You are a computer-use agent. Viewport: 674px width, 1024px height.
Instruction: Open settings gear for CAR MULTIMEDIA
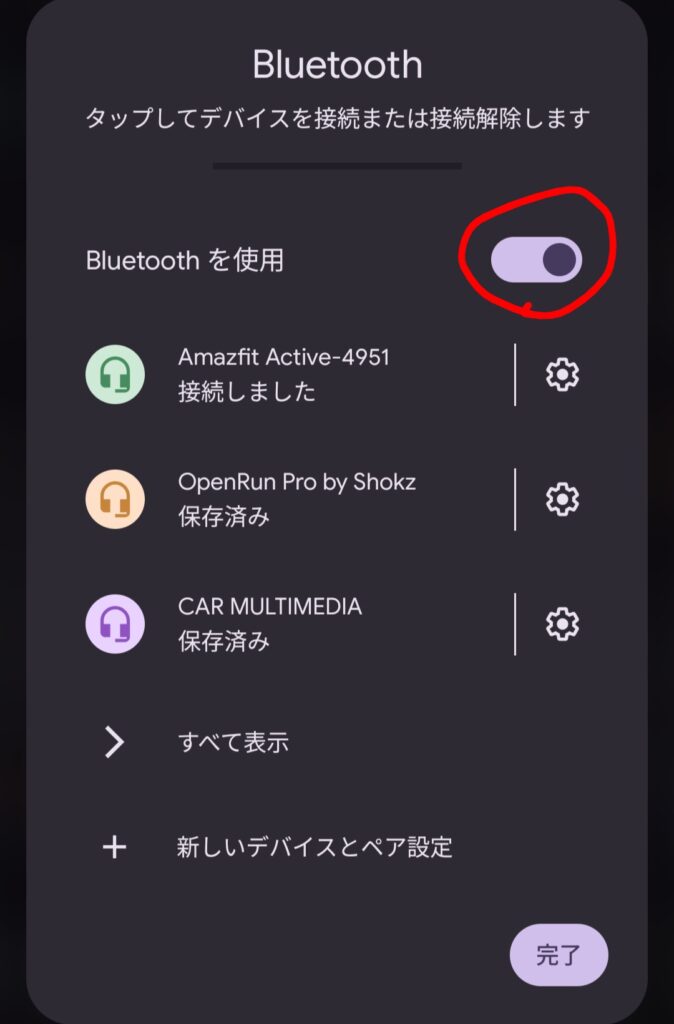click(563, 624)
